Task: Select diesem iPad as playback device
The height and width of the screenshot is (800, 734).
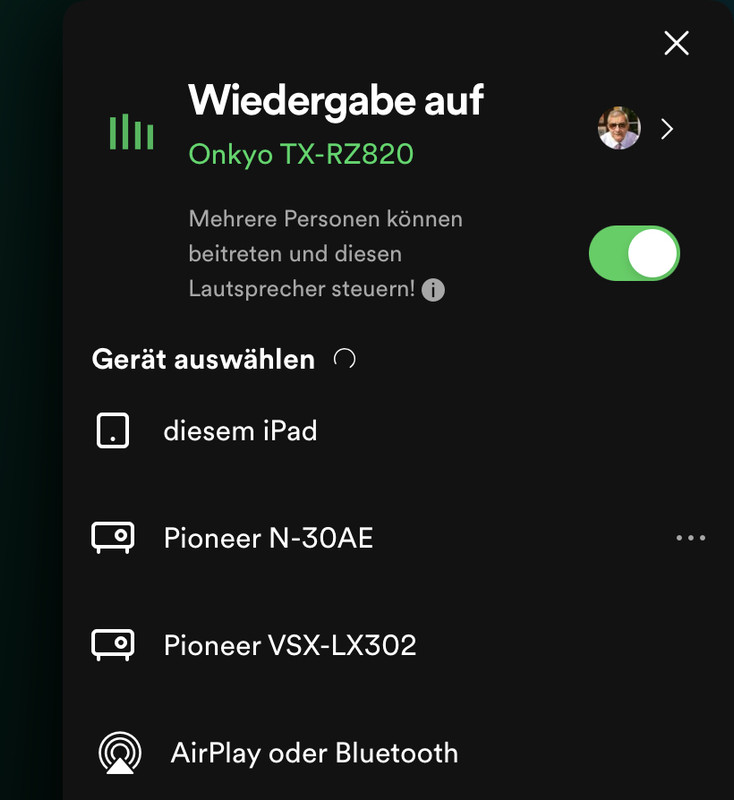Action: [x=240, y=431]
